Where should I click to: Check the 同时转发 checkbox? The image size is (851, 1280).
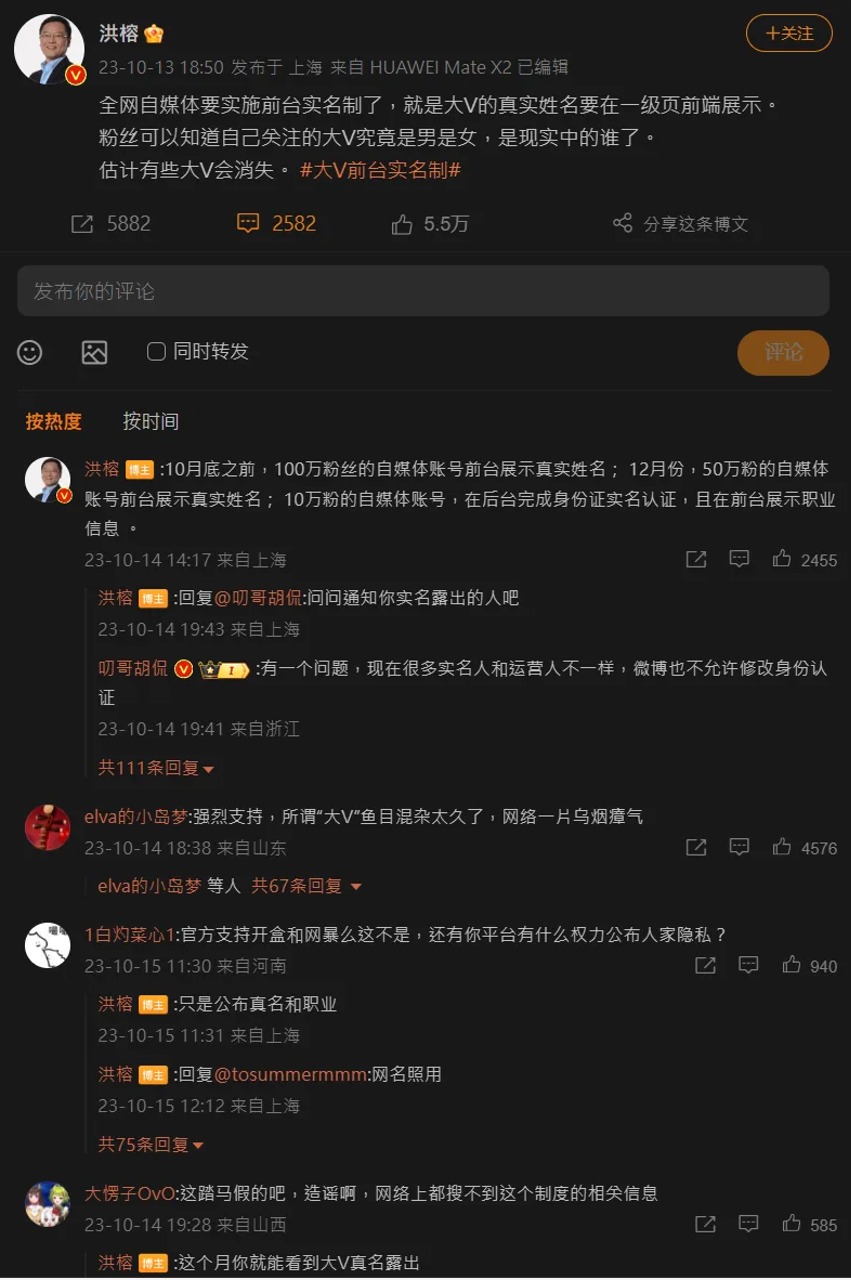156,351
